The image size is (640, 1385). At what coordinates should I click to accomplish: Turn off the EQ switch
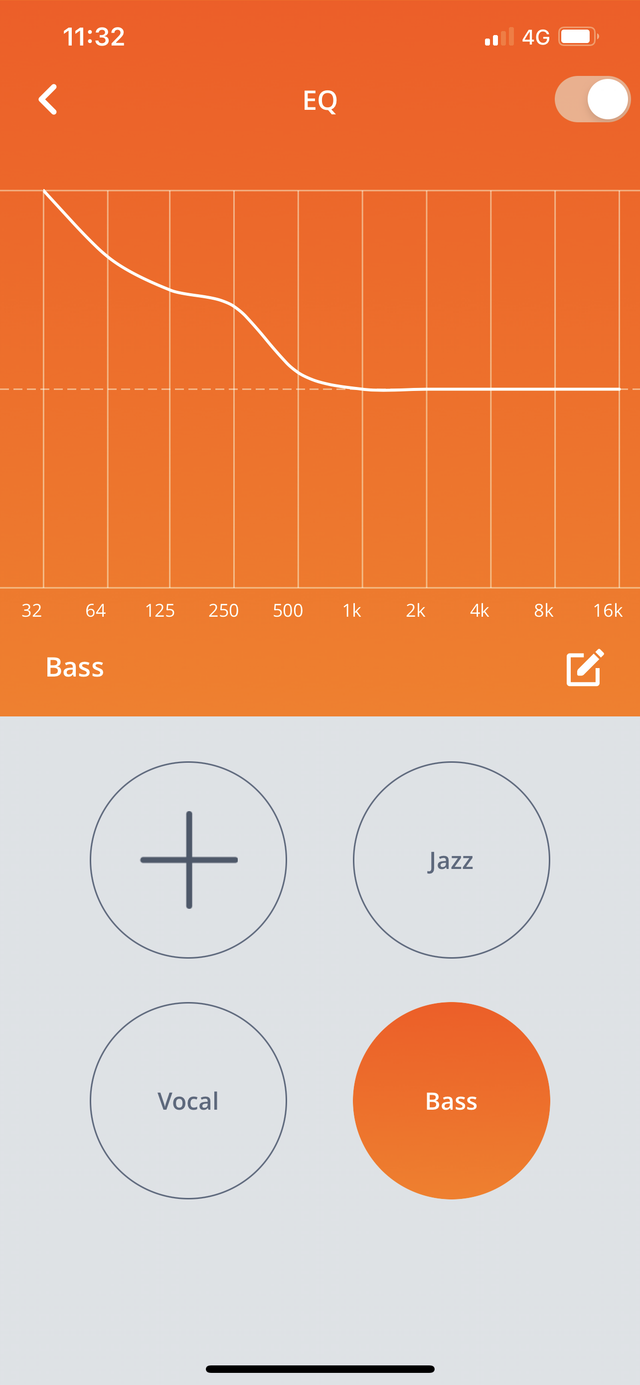coord(592,100)
